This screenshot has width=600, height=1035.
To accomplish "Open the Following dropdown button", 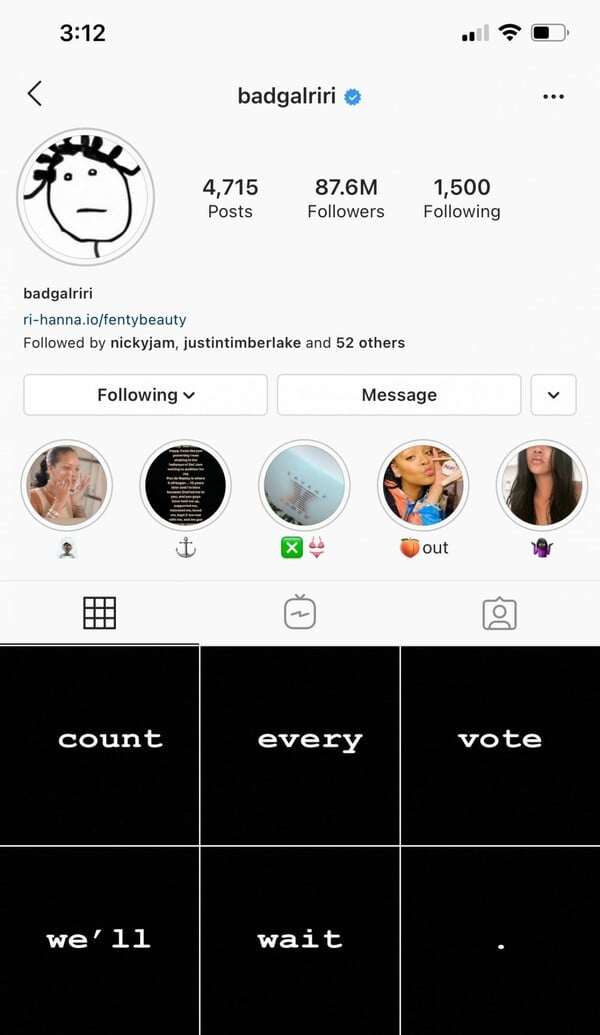I will coord(145,395).
